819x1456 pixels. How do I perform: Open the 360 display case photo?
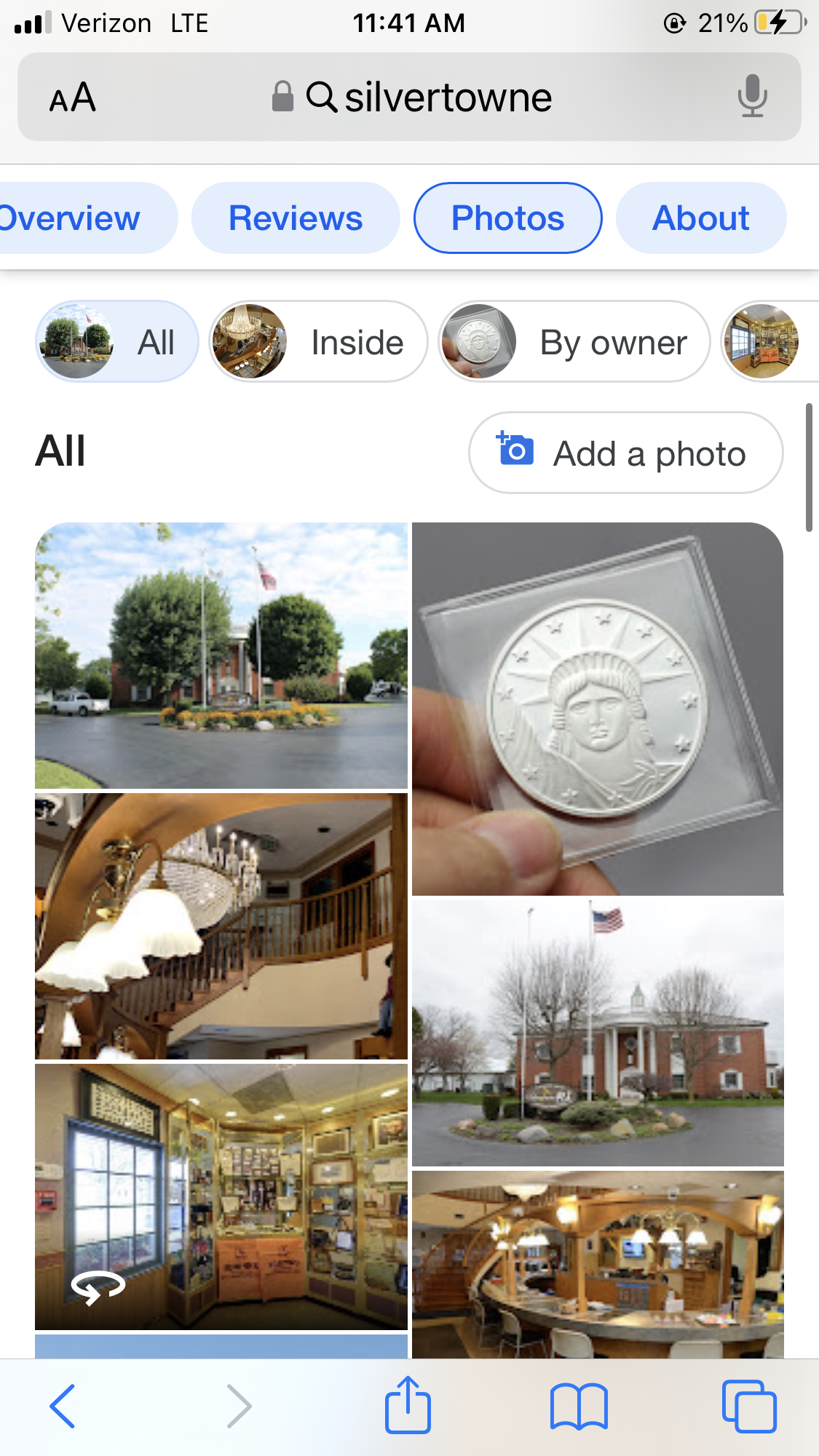(x=221, y=1197)
